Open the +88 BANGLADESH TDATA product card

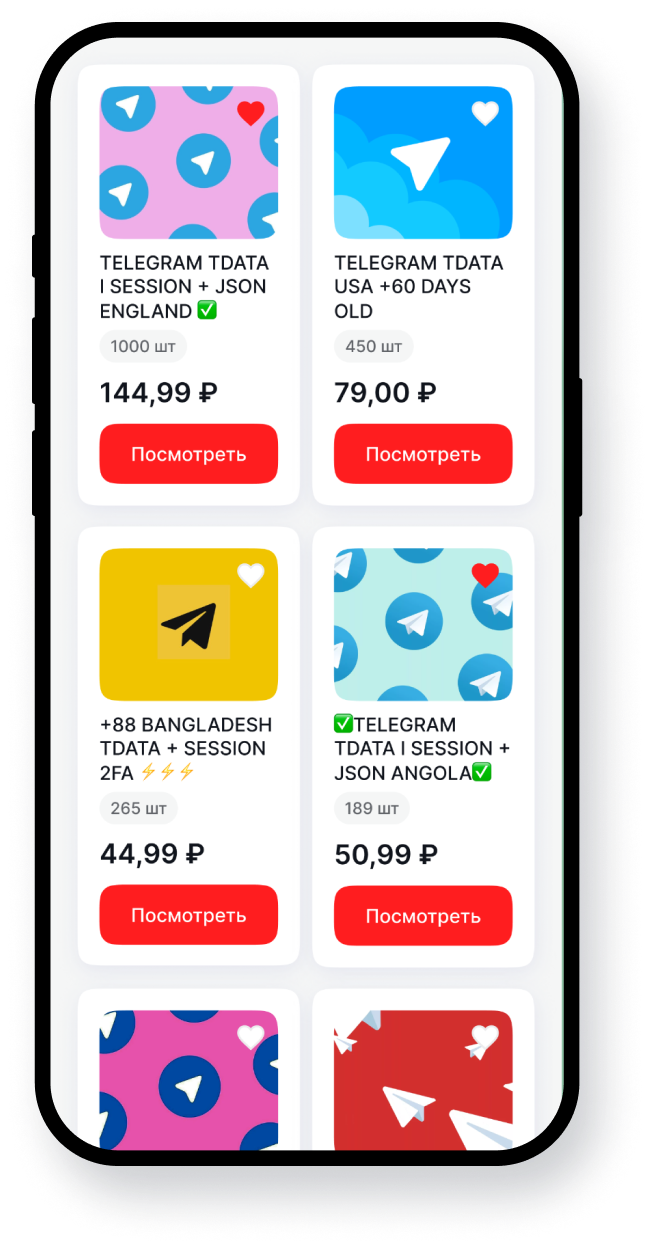pyautogui.click(x=189, y=746)
